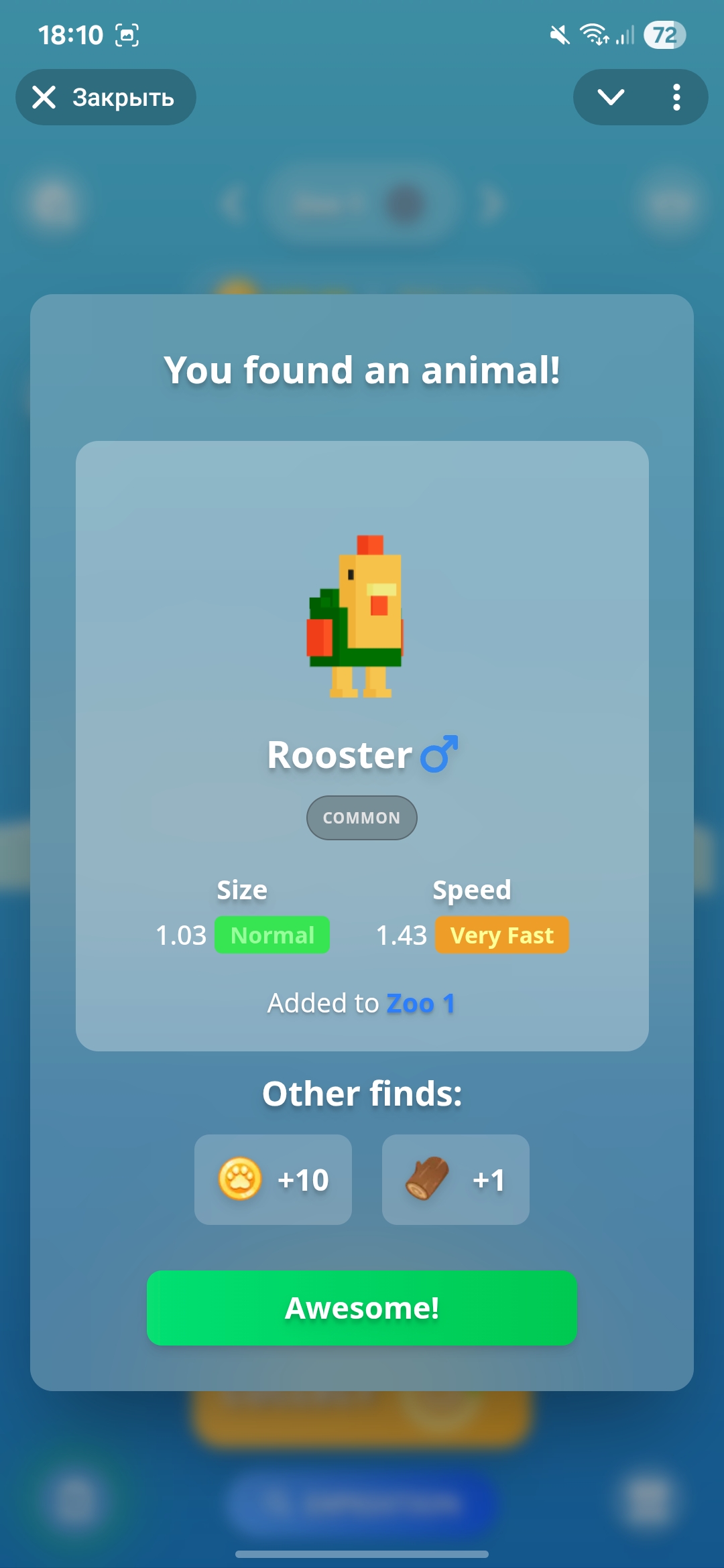Image resolution: width=724 pixels, height=1568 pixels.
Task: Tap the cellular signal bars icon
Action: click(x=623, y=36)
